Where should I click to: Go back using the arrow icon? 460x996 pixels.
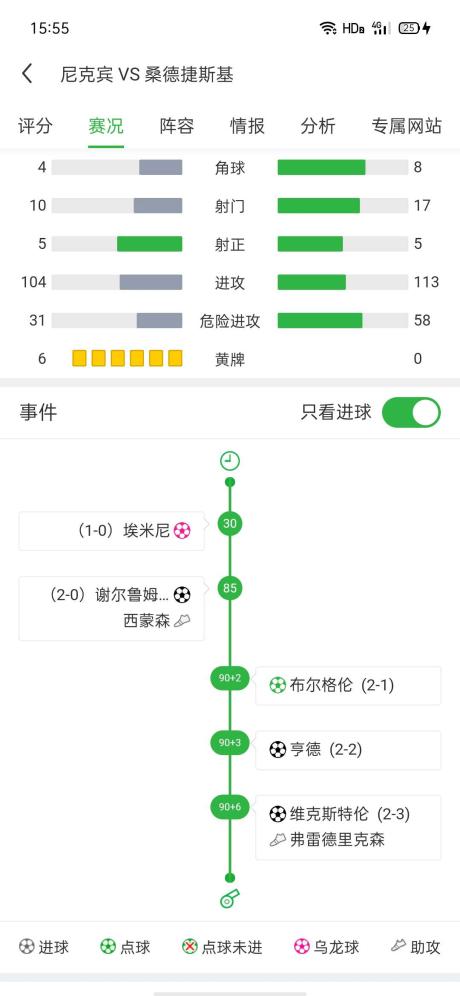pyautogui.click(x=27, y=74)
